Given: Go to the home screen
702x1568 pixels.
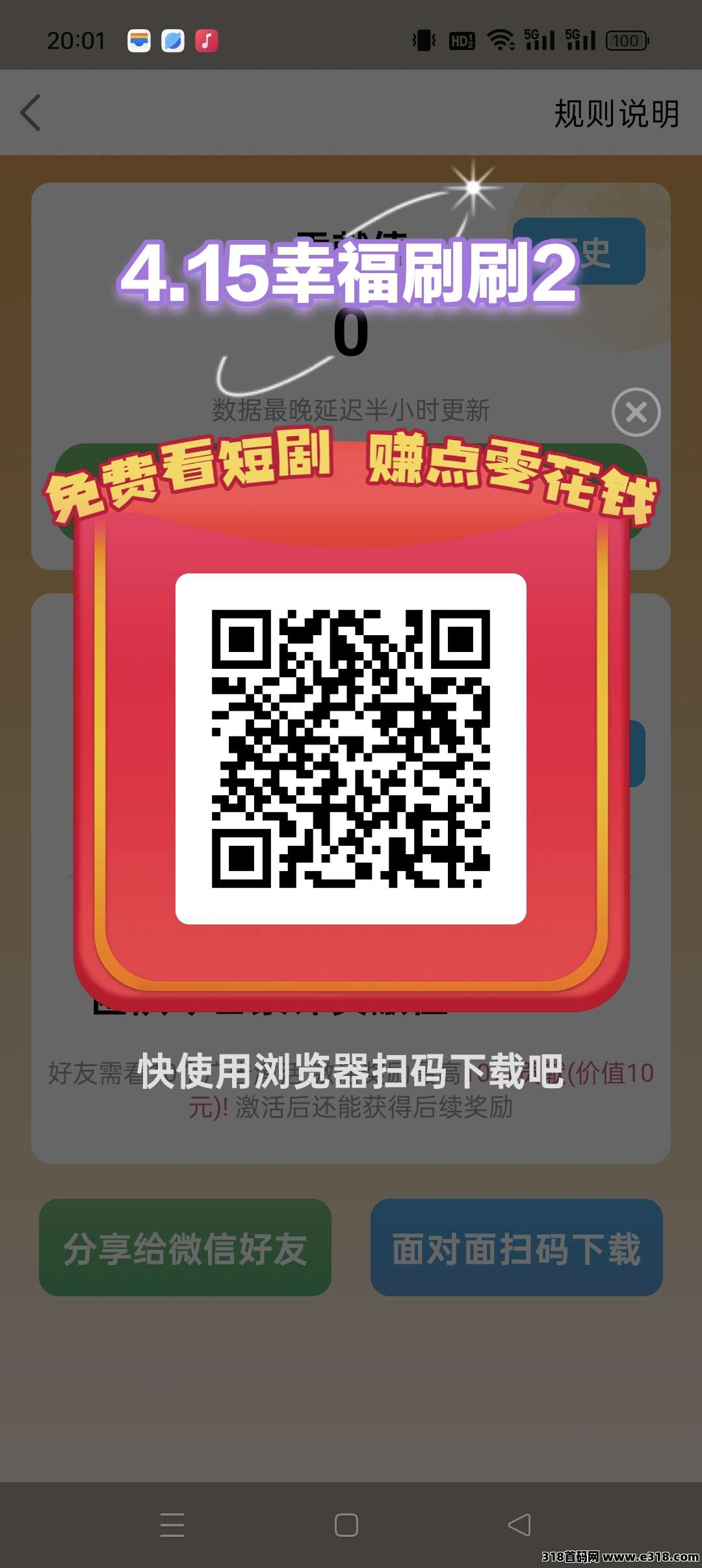Looking at the screenshot, I should [346, 1524].
